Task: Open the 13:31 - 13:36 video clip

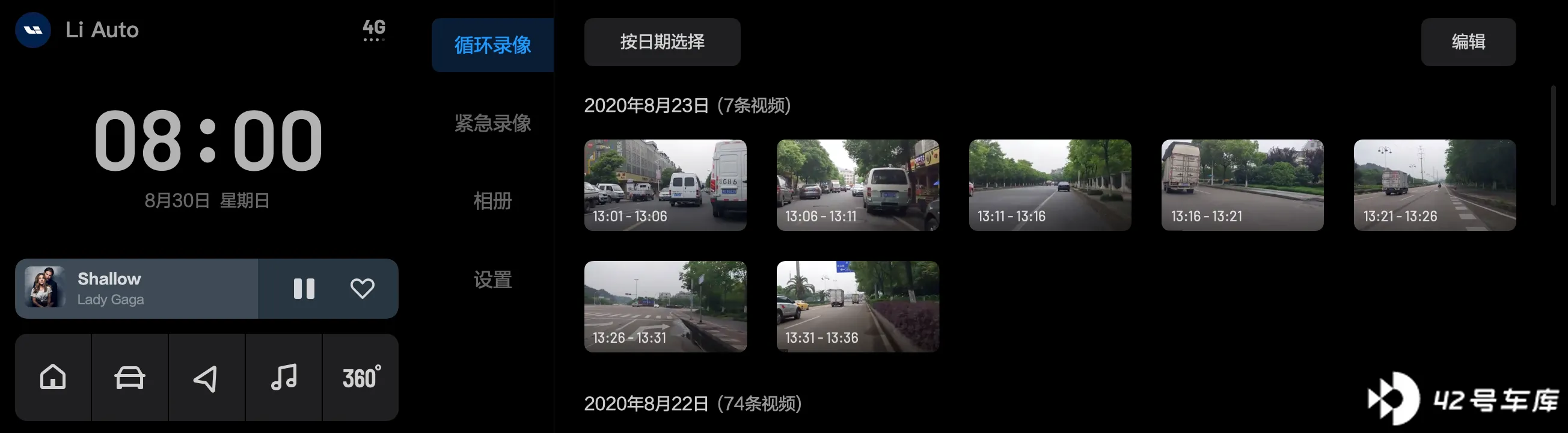Action: coord(857,306)
